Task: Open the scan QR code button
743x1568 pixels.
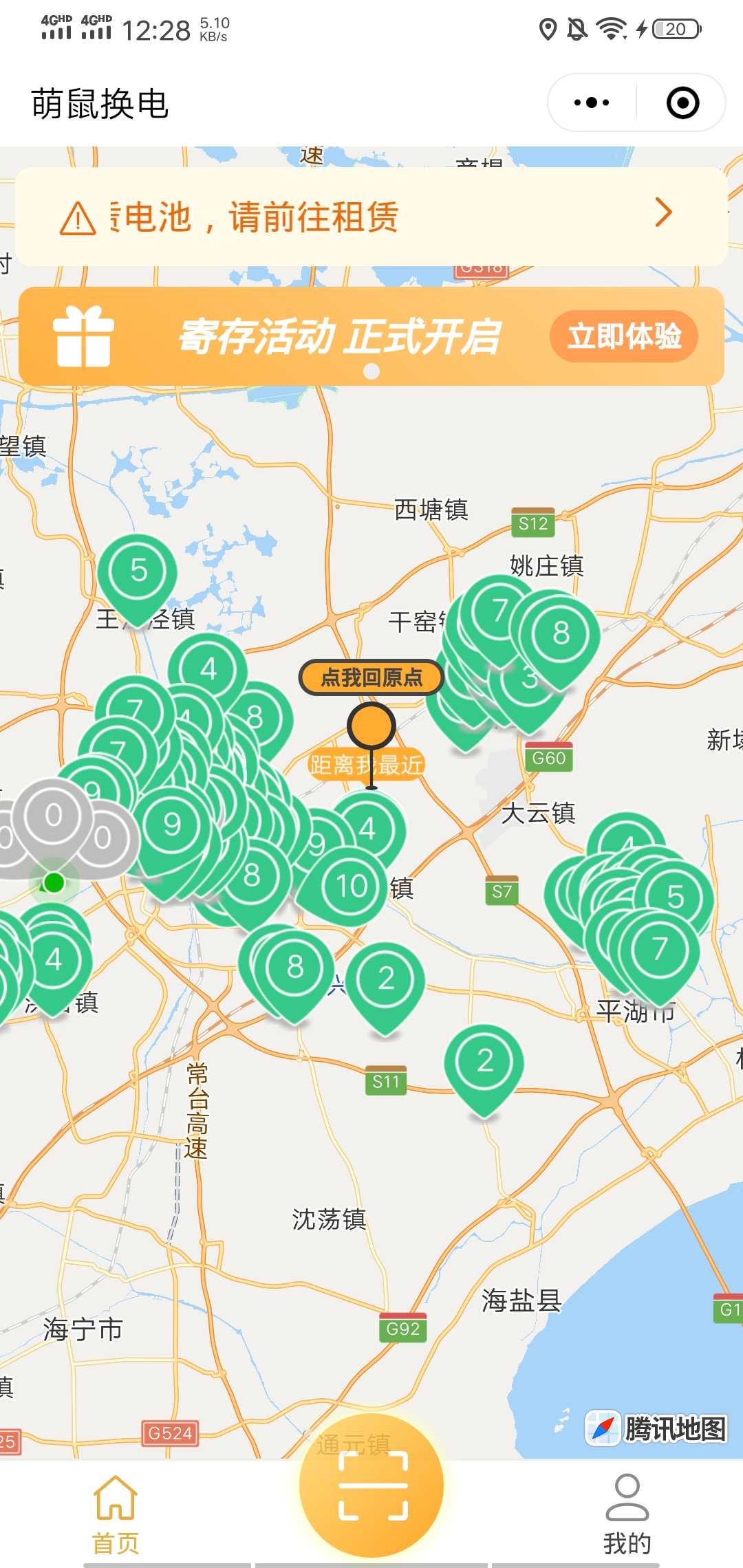Action: point(372,1484)
